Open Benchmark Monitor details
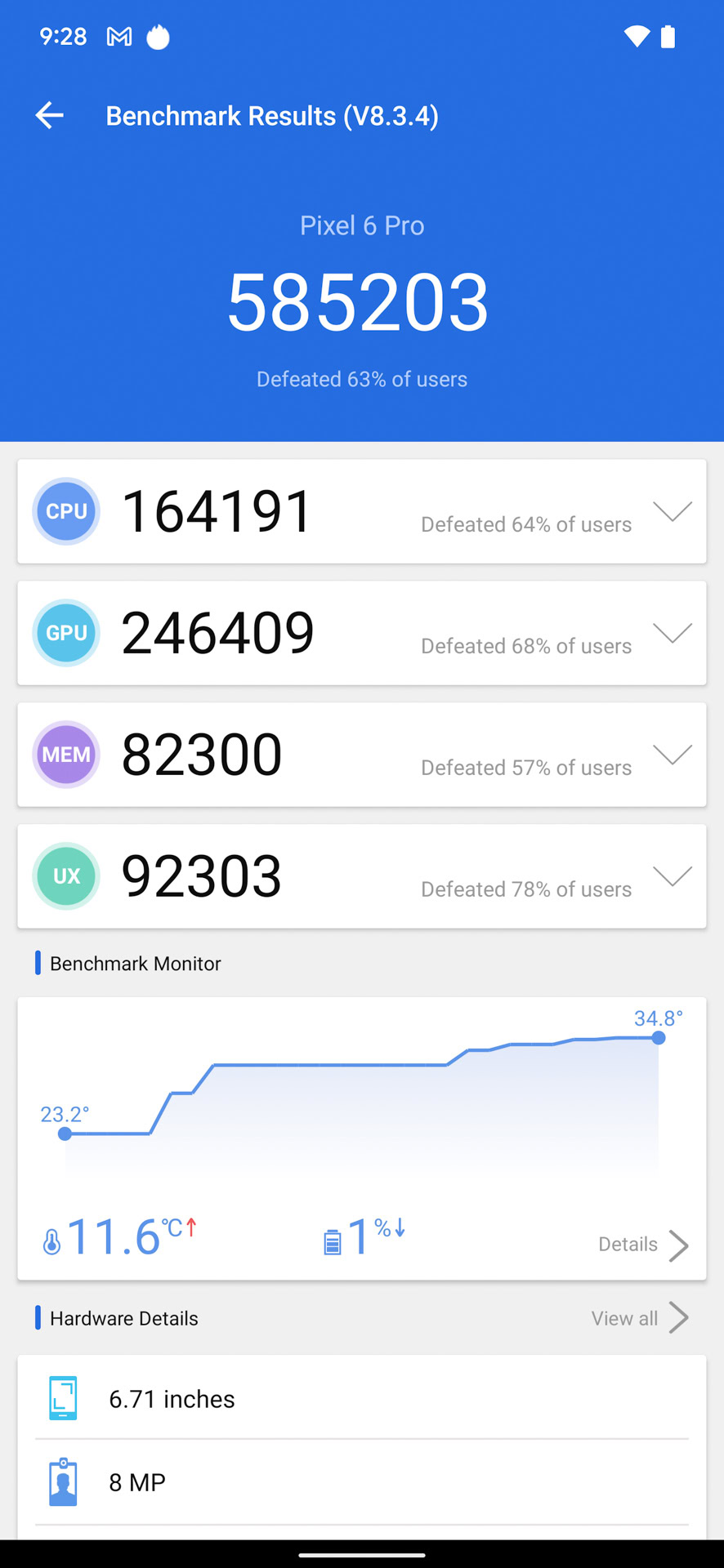This screenshot has height=1568, width=724. [643, 1245]
